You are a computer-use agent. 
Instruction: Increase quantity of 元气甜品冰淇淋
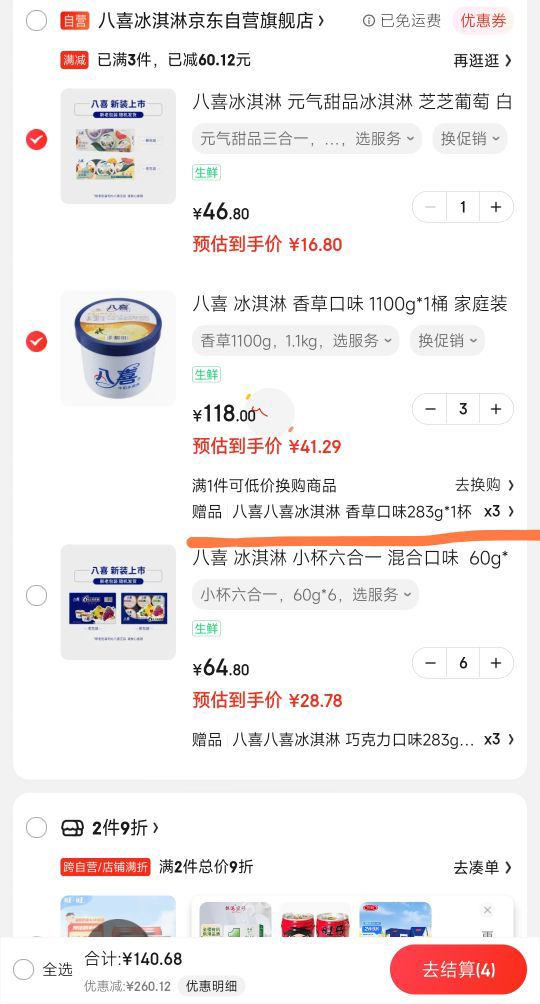click(x=496, y=207)
